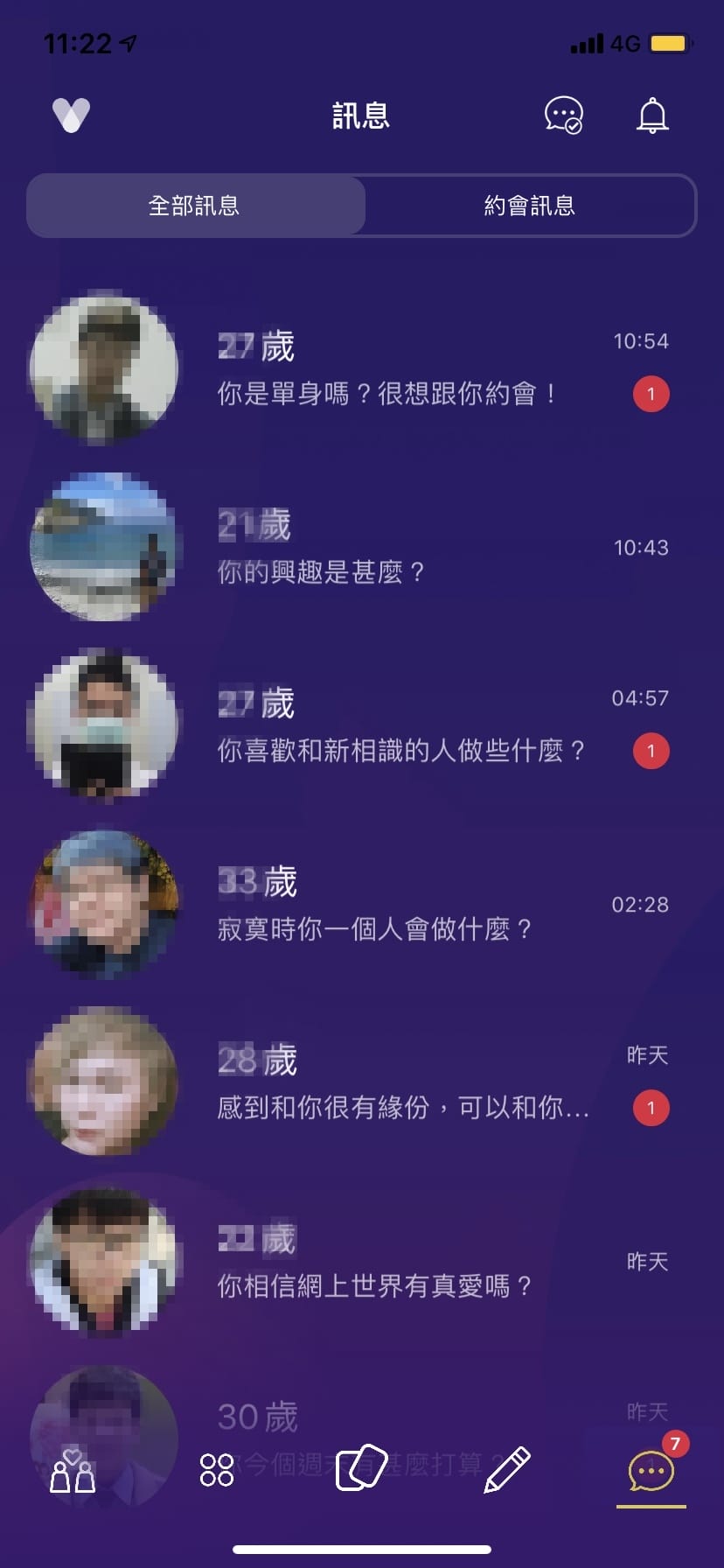Select the pencil compose icon

pos(507,1469)
